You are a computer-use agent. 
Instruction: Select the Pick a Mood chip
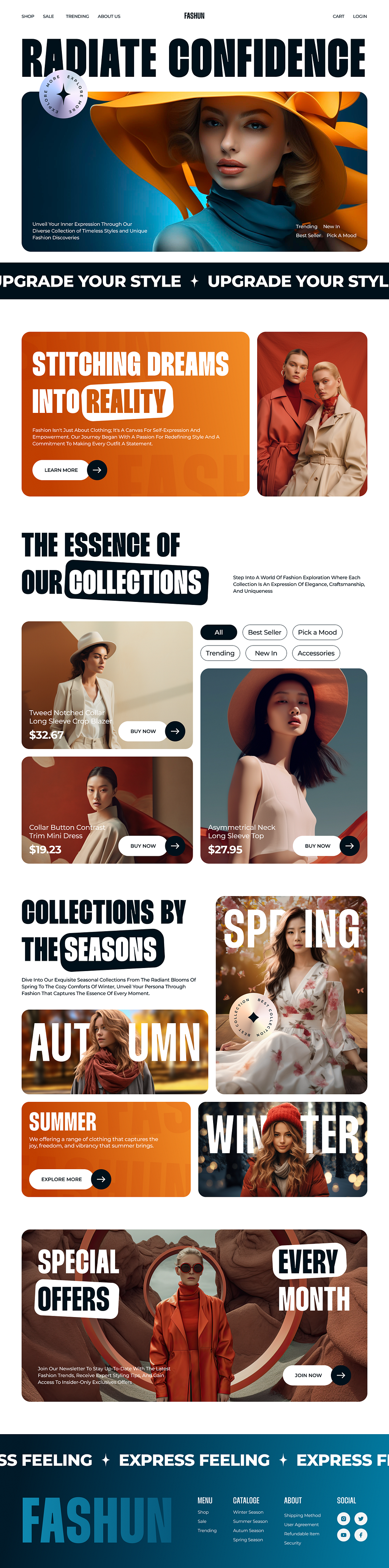tap(317, 632)
